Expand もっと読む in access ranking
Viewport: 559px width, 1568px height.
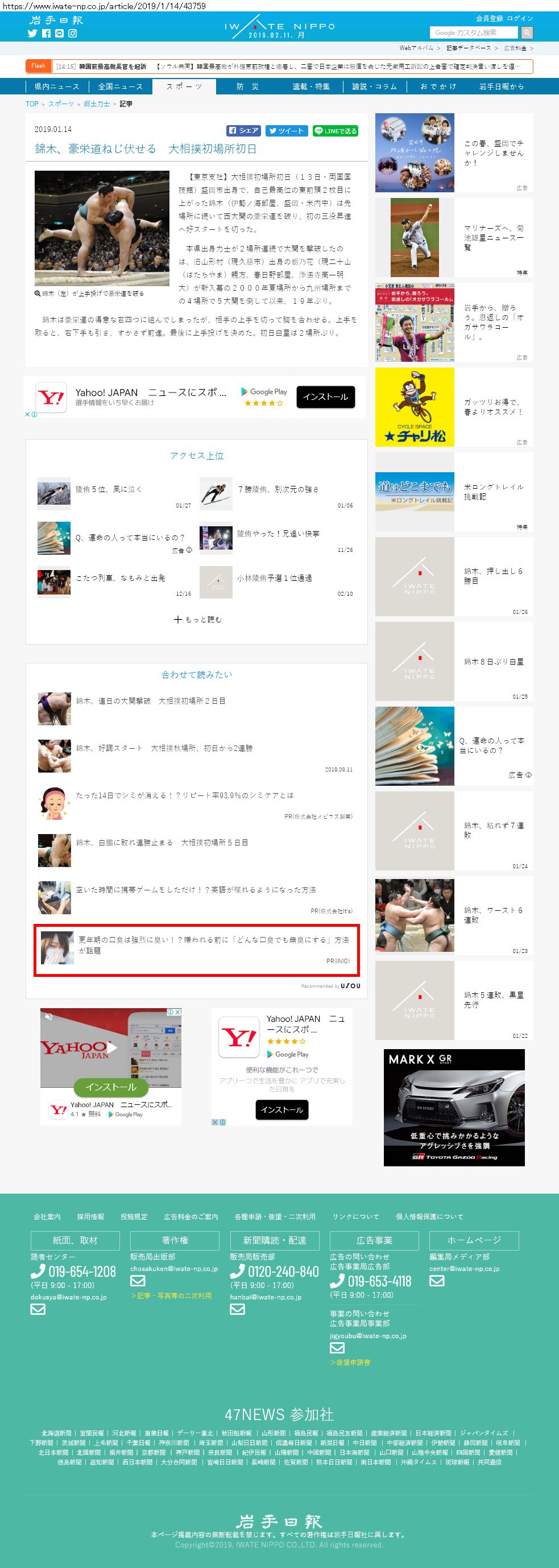[x=197, y=619]
